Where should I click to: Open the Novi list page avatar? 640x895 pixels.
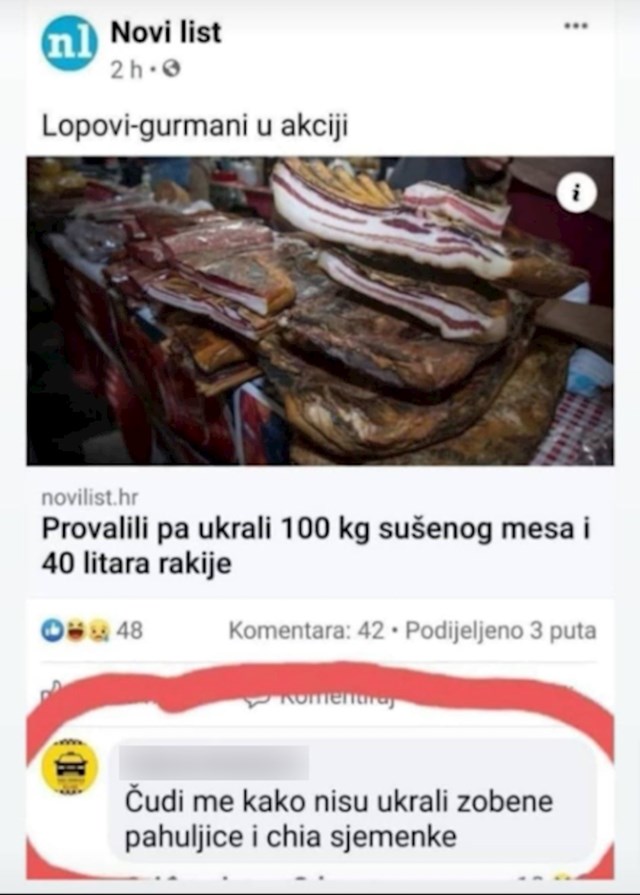pos(69,45)
